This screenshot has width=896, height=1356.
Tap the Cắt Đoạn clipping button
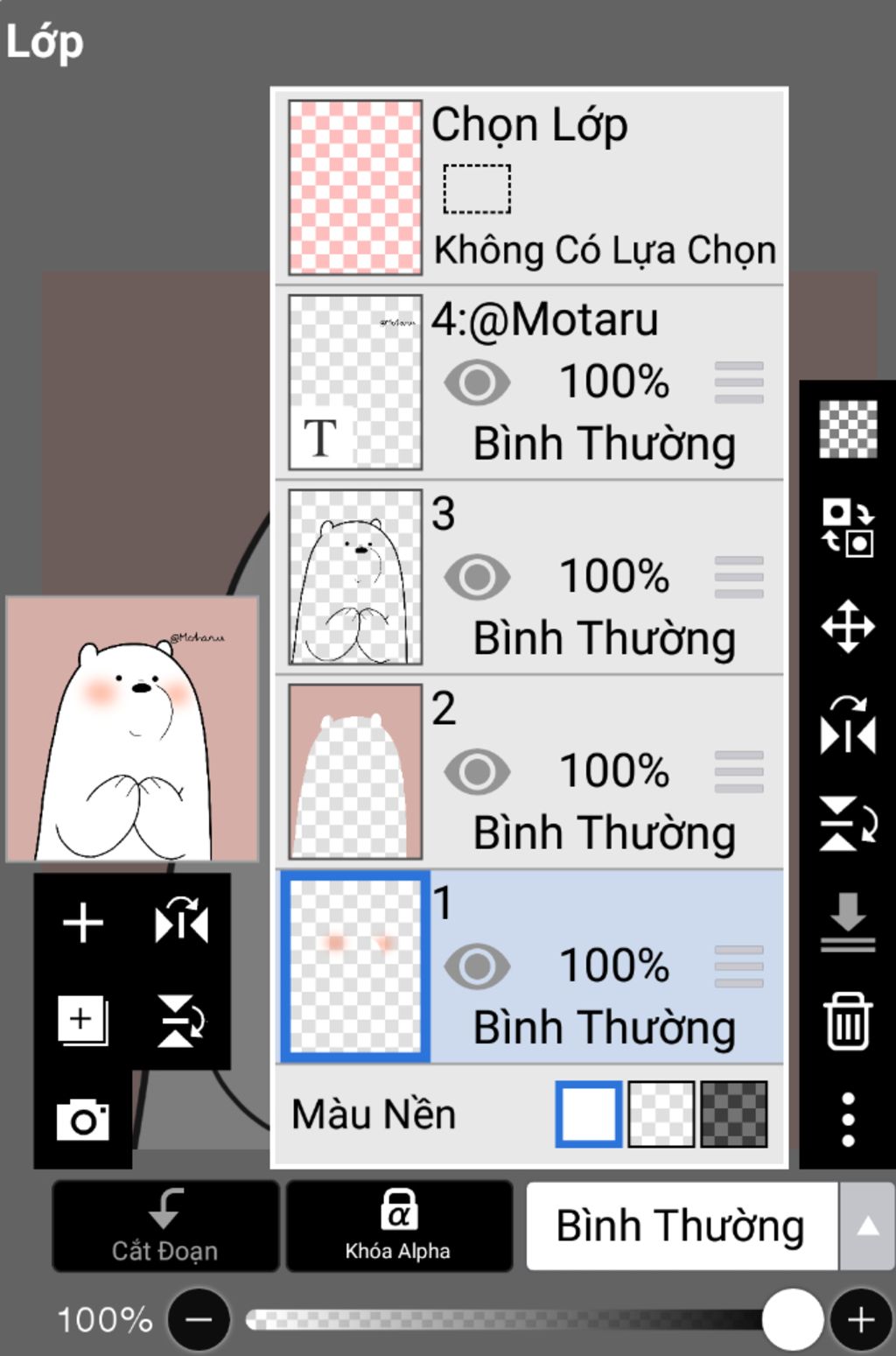(x=165, y=1226)
